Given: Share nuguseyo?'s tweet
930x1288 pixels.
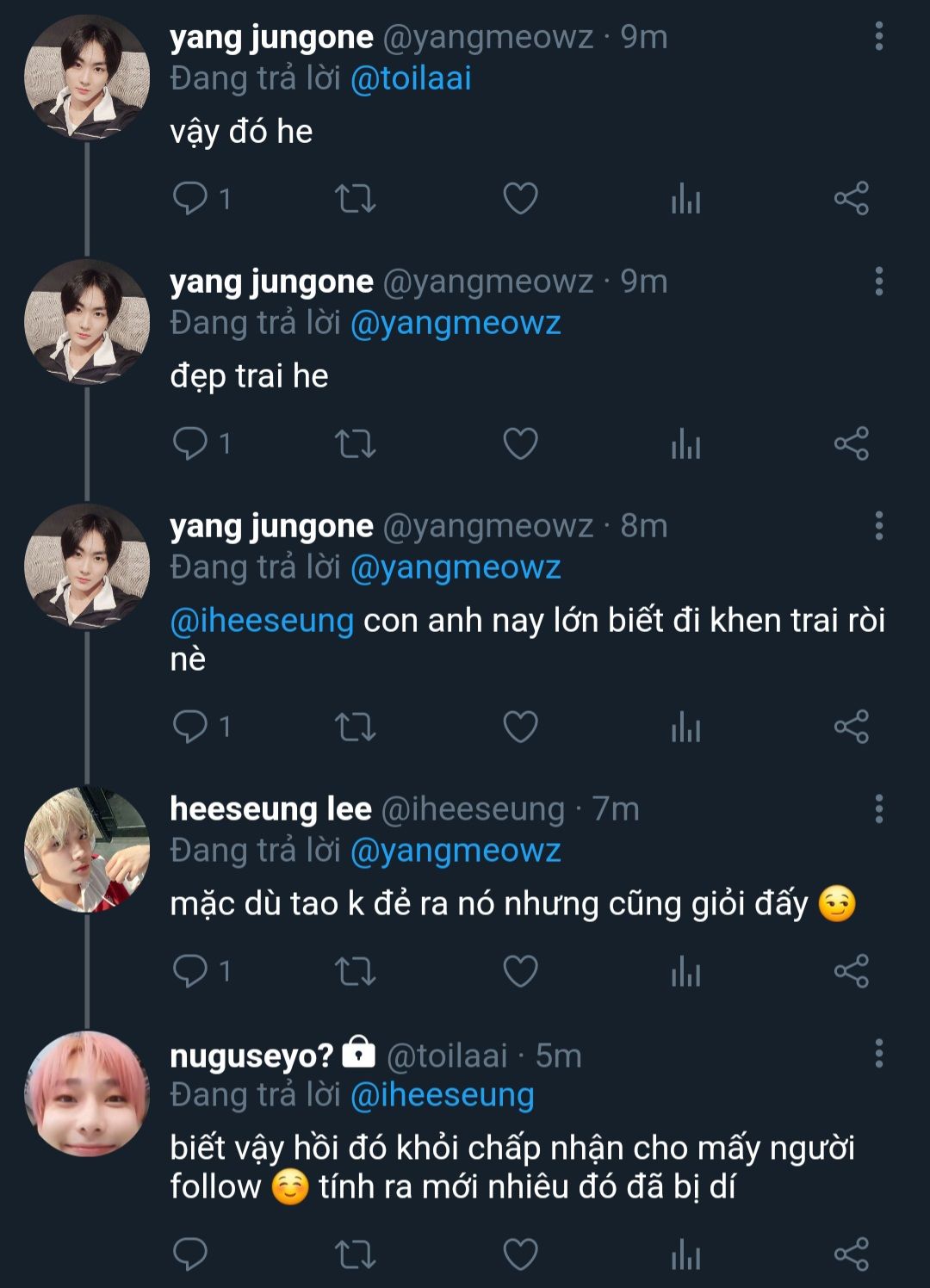Looking at the screenshot, I should [x=851, y=1254].
